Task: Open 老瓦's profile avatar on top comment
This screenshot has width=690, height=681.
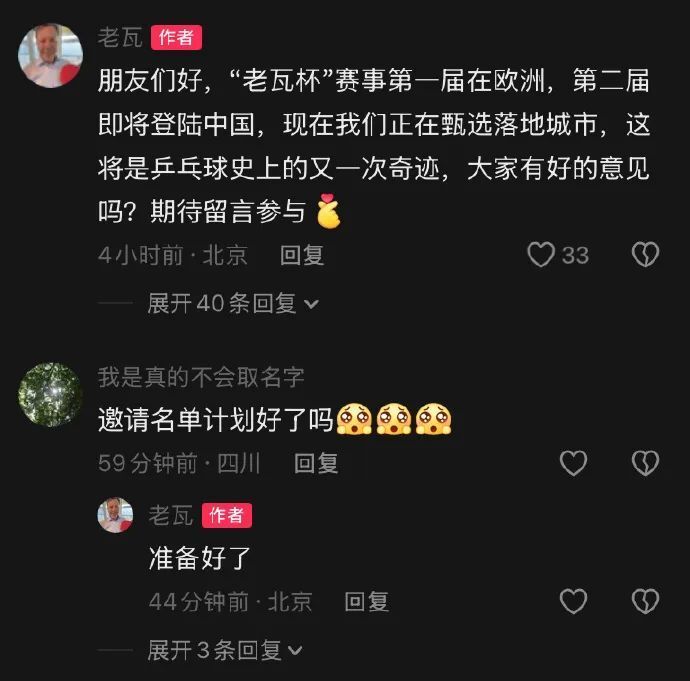Action: [x=50, y=56]
